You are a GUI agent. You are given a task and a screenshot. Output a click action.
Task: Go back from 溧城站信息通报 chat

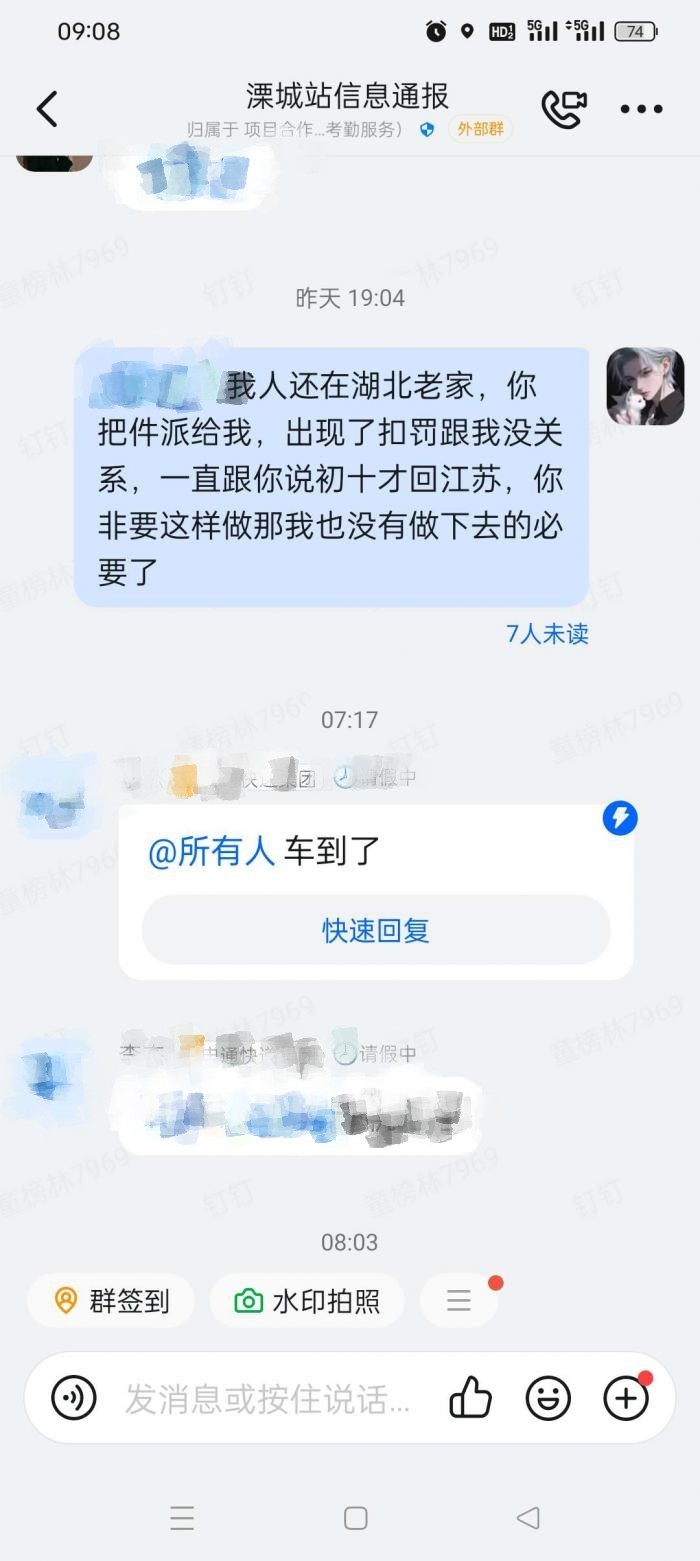tap(47, 109)
